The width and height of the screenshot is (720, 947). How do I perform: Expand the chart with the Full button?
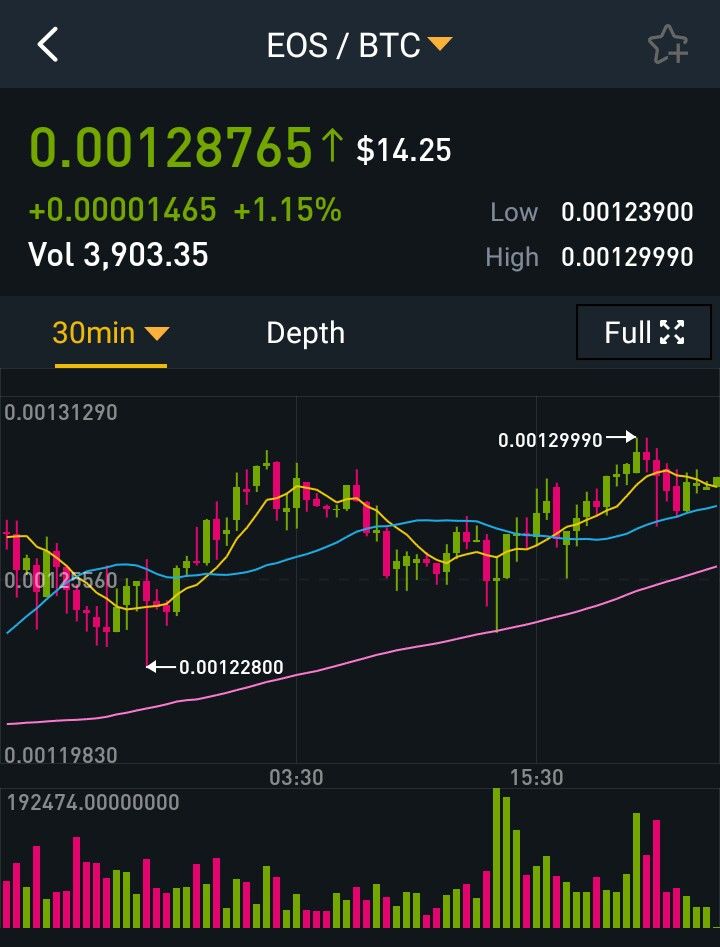(x=643, y=333)
